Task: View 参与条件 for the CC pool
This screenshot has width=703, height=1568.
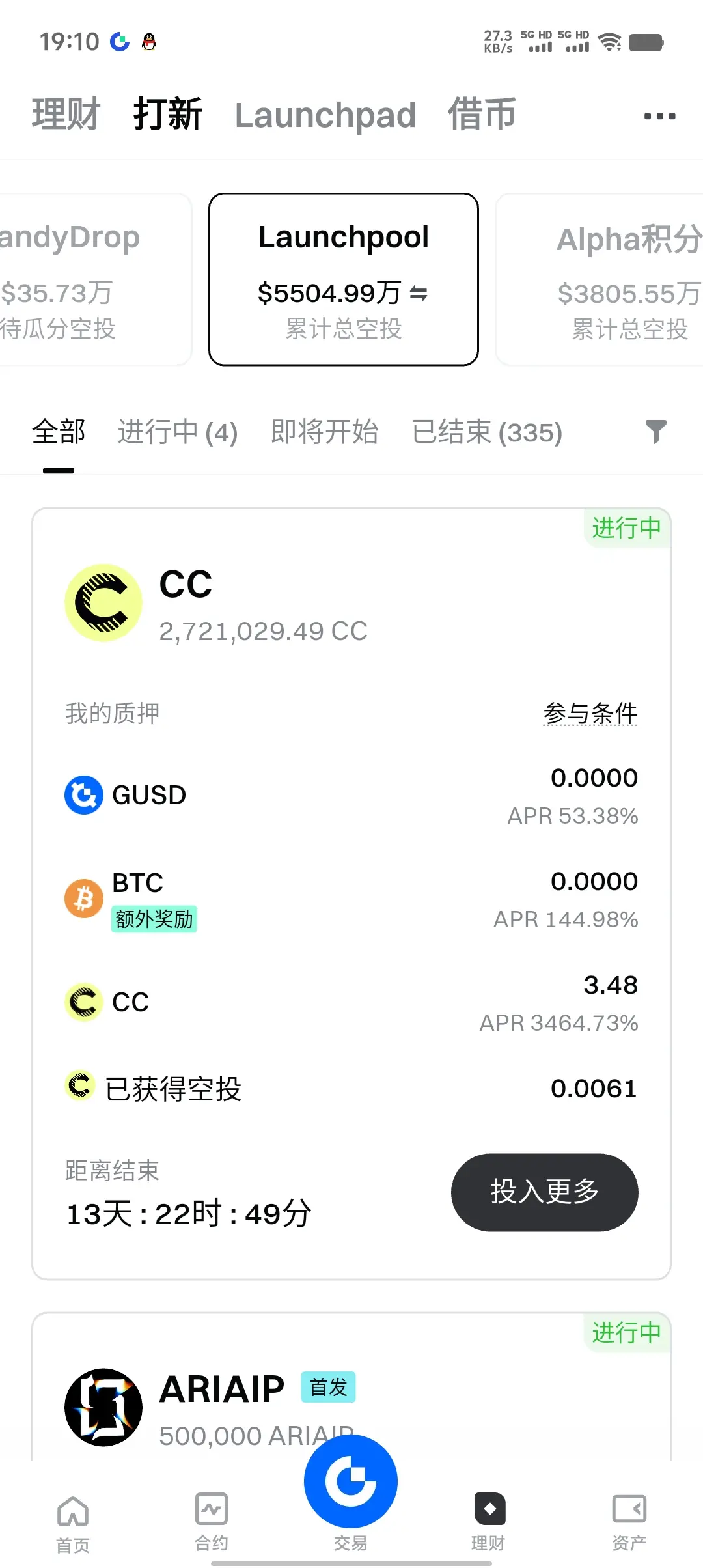Action: coord(590,713)
